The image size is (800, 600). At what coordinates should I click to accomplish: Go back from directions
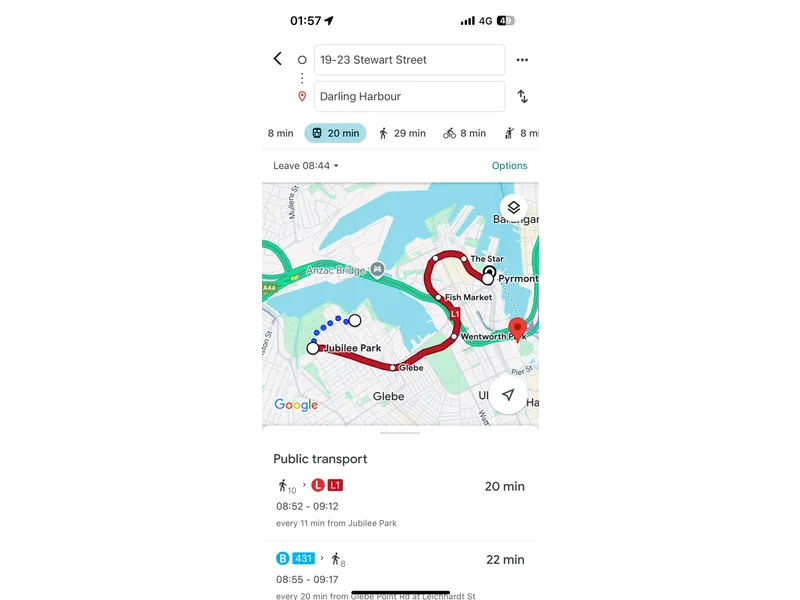tap(278, 59)
